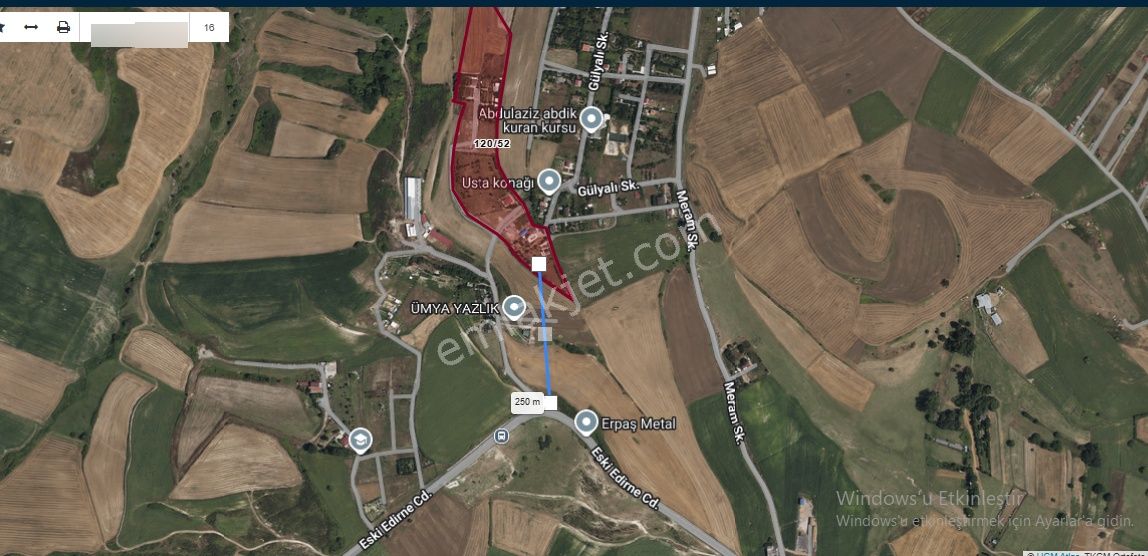Image resolution: width=1148 pixels, height=556 pixels.
Task: Tap the star favorites icon
Action: coord(3,27)
